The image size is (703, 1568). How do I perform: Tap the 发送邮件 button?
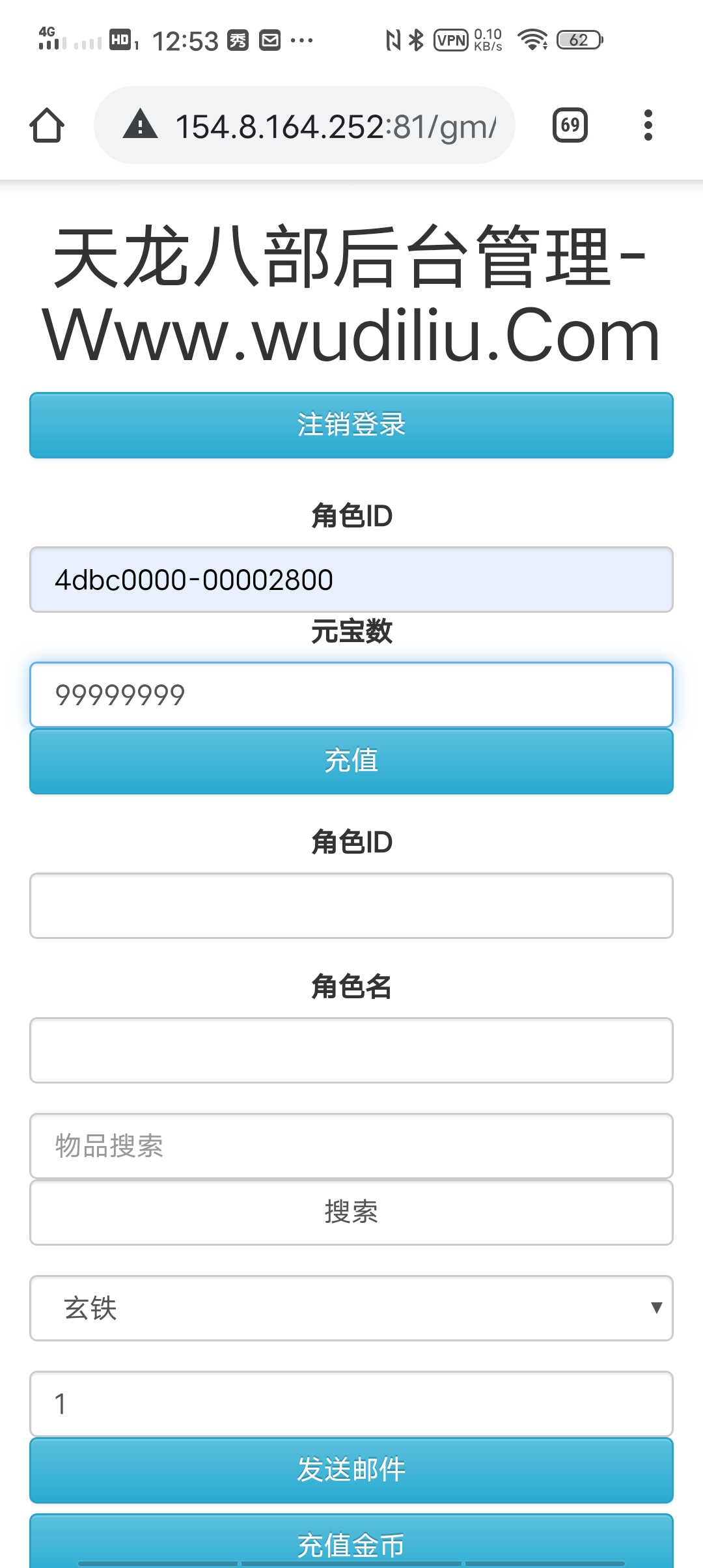[351, 1470]
